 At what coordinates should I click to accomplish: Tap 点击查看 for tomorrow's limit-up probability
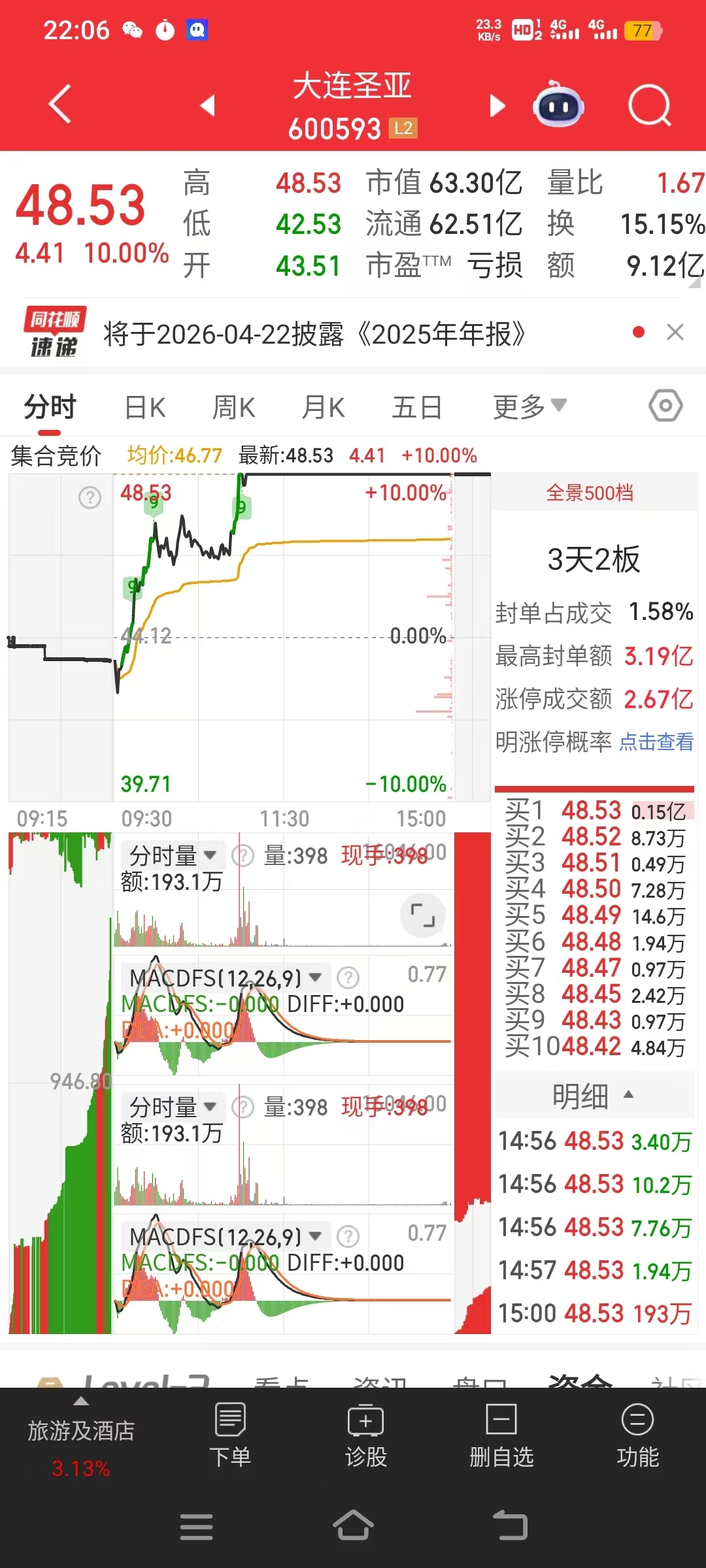click(x=656, y=742)
